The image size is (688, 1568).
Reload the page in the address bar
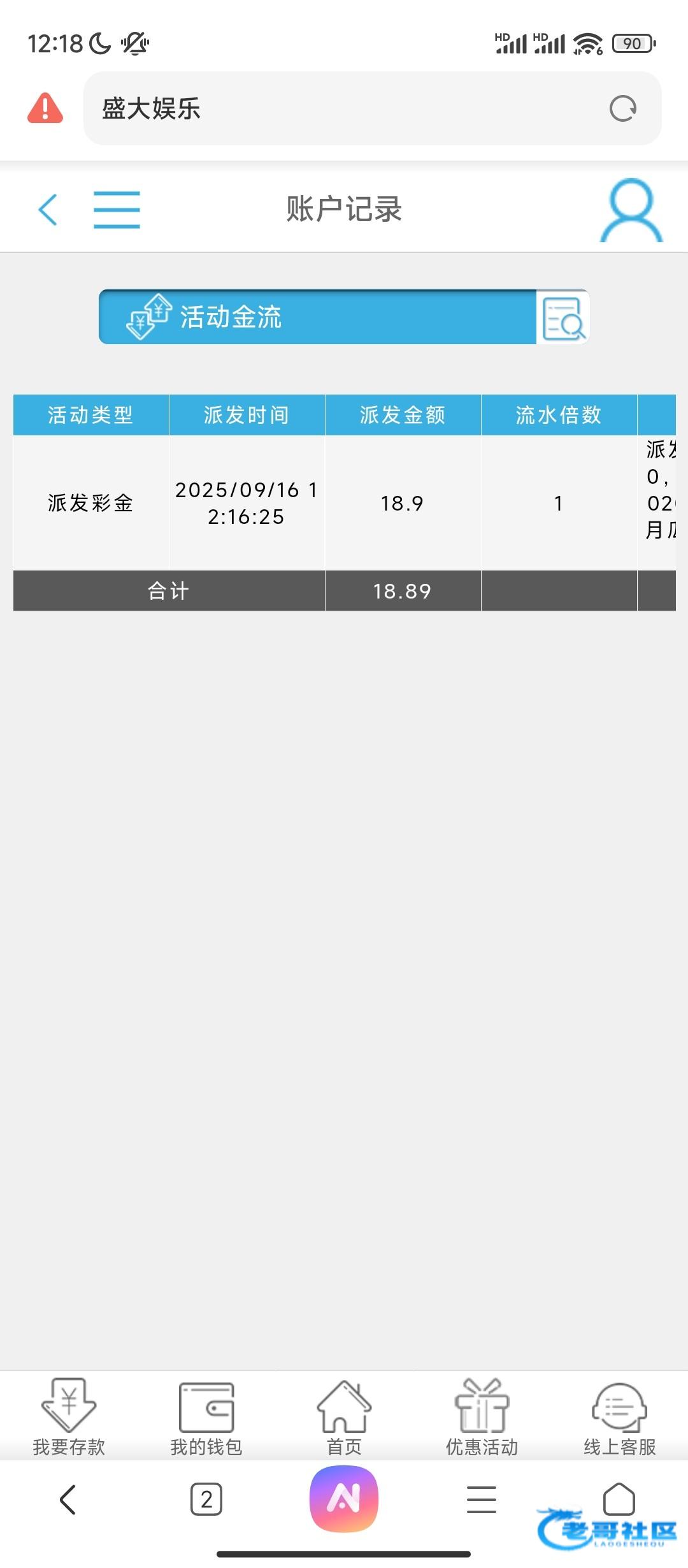[x=622, y=108]
